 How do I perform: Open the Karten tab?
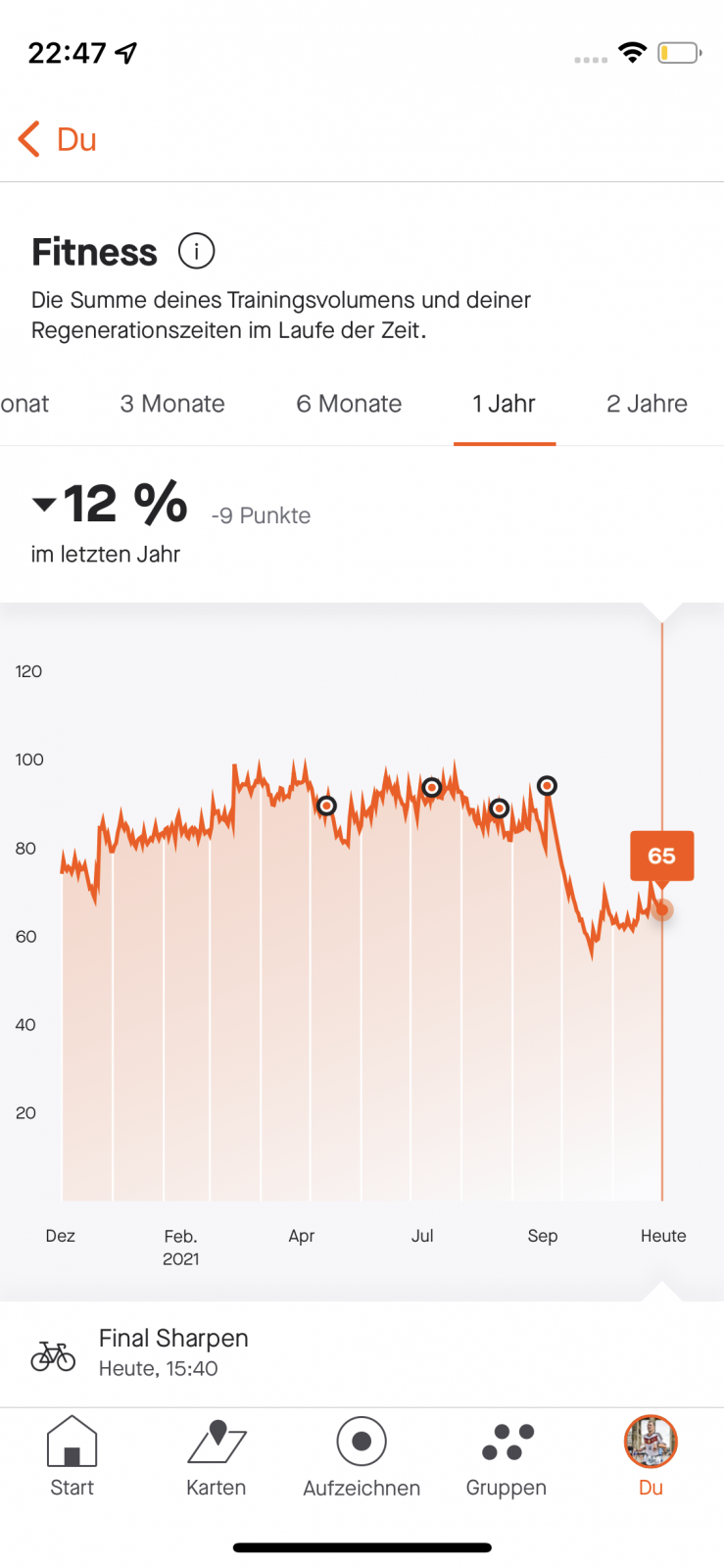[x=216, y=1456]
